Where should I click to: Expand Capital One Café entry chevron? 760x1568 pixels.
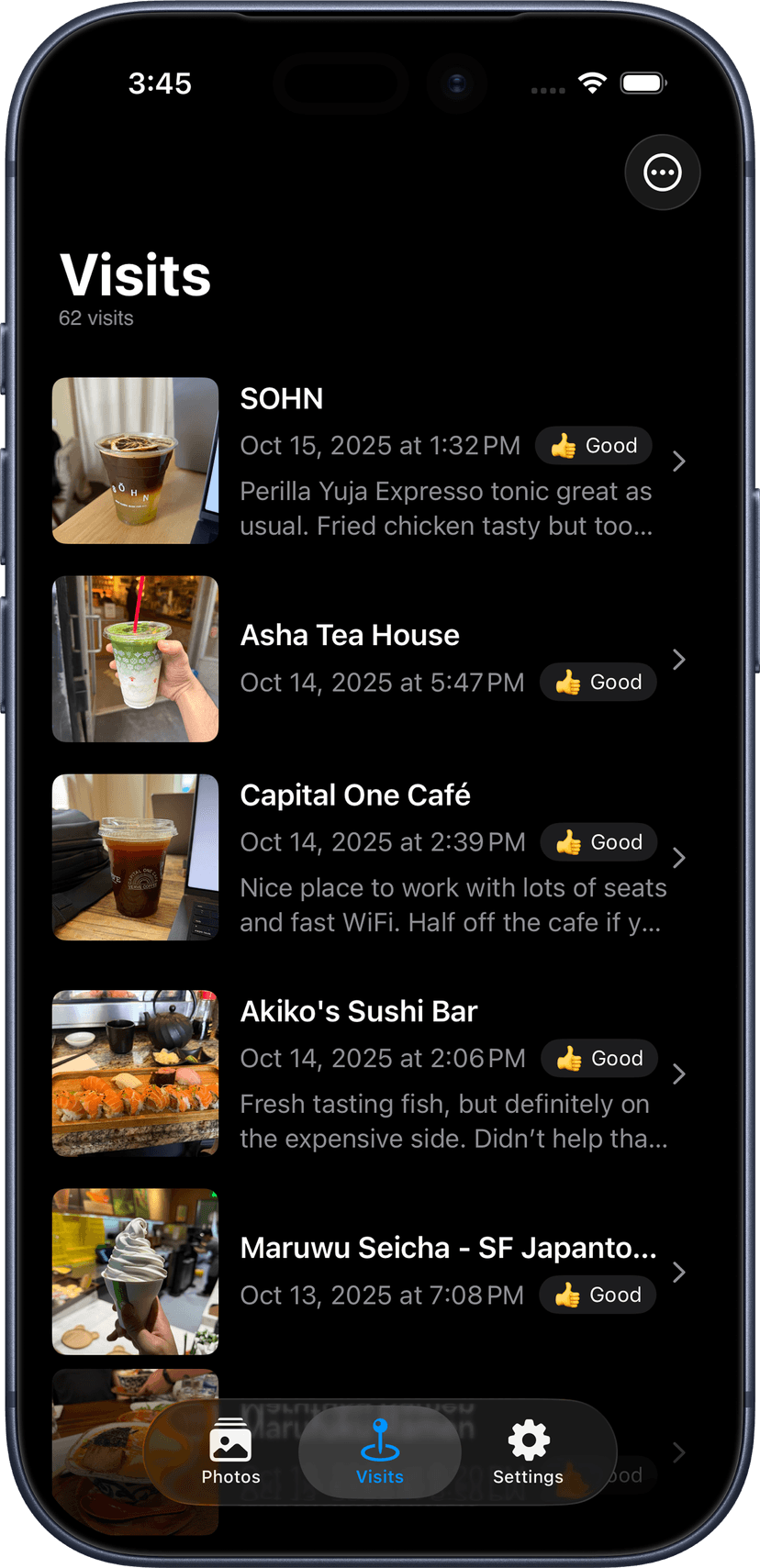[x=679, y=857]
